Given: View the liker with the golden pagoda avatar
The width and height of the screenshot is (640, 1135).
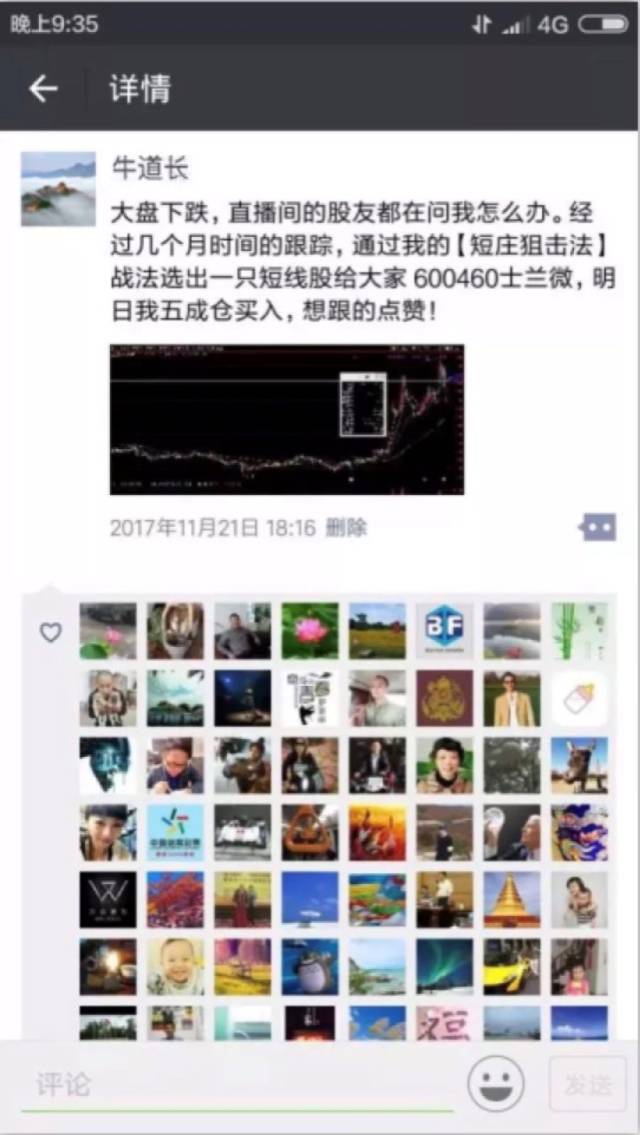Looking at the screenshot, I should [x=512, y=899].
